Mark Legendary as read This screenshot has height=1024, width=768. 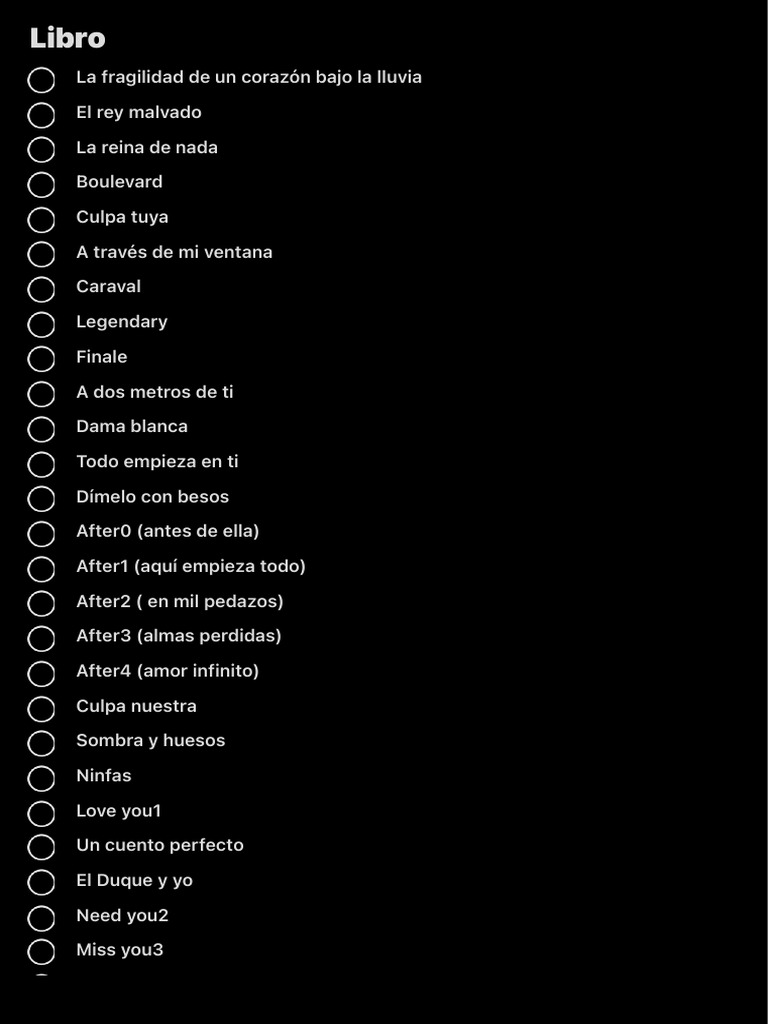(x=41, y=325)
